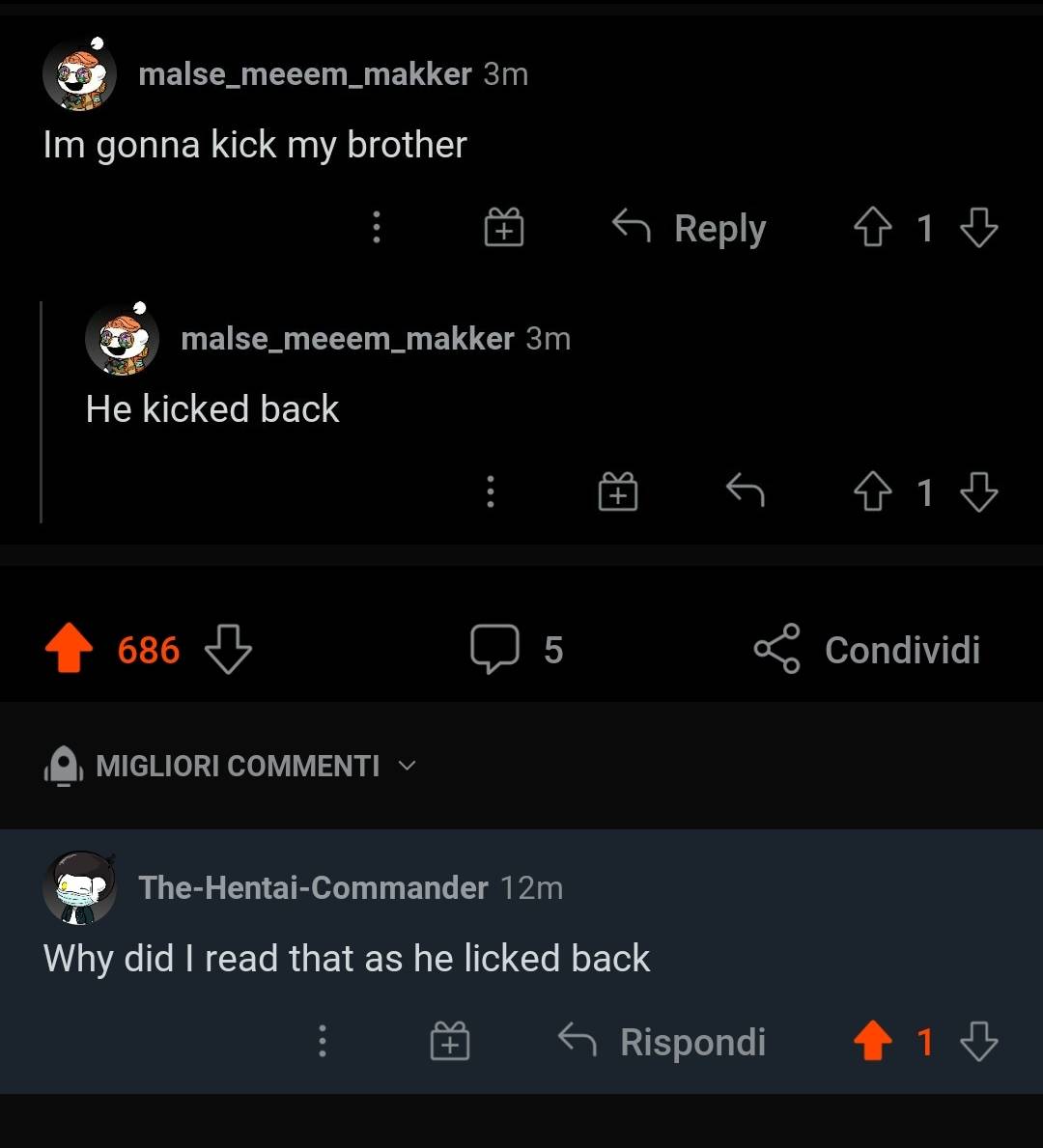Open the overflow menu on the first comment
Viewport: 1043px width, 1148px height.
(x=376, y=228)
